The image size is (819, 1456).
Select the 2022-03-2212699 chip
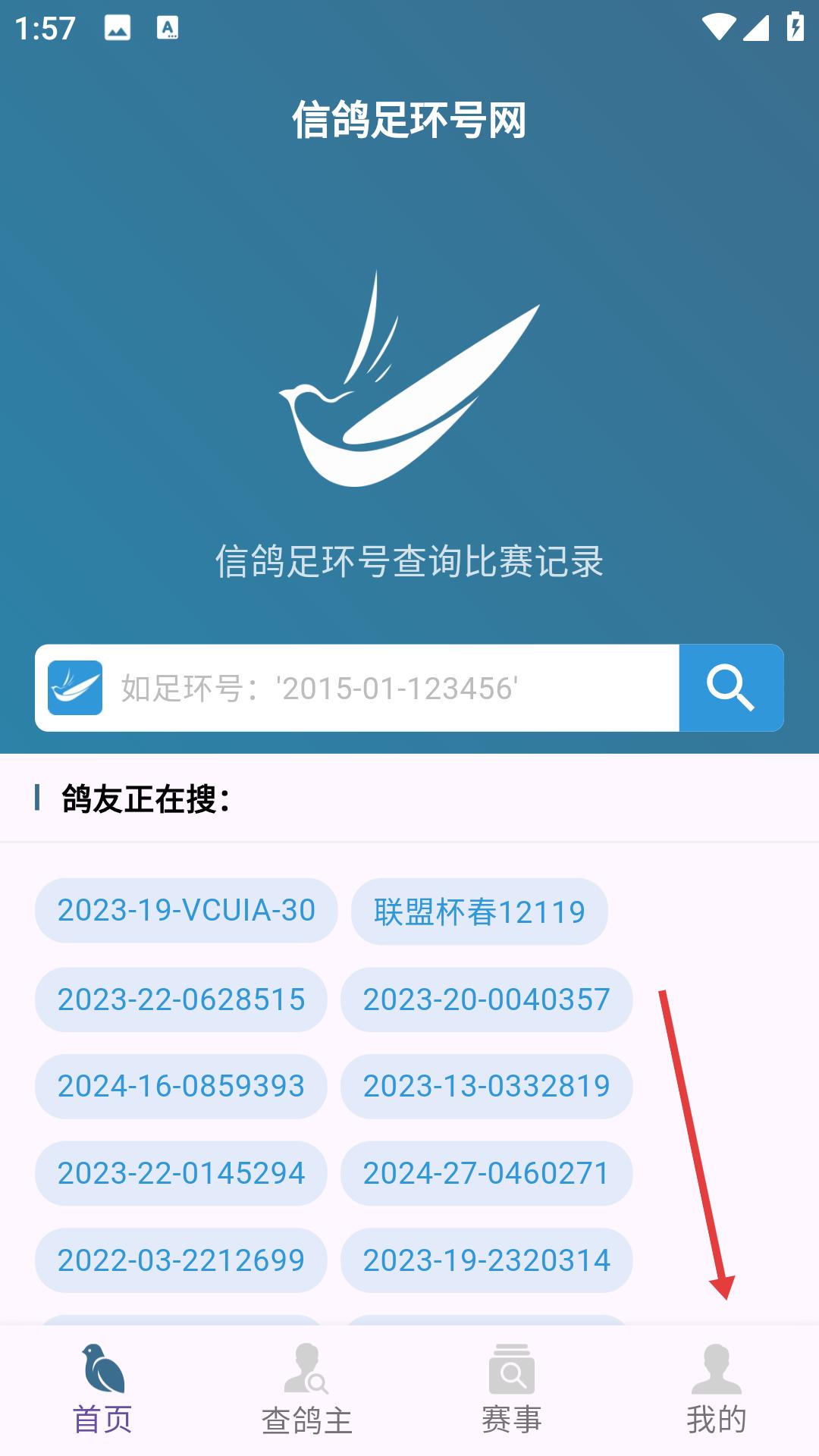coord(181,1260)
